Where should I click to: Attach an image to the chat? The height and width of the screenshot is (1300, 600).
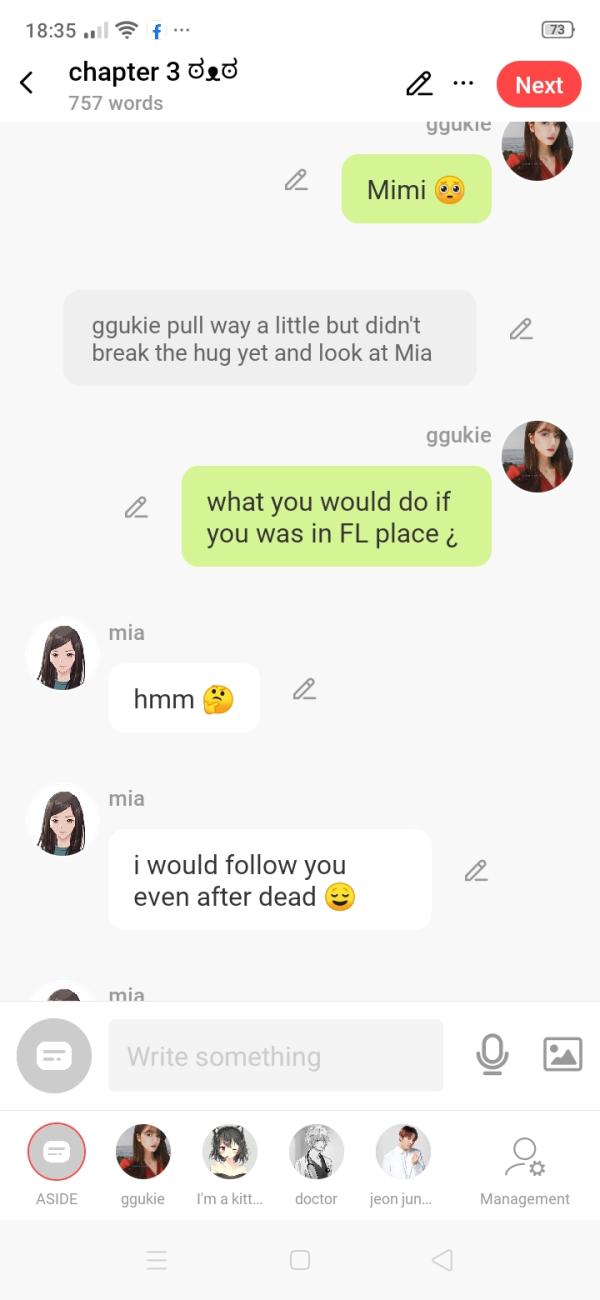562,1054
